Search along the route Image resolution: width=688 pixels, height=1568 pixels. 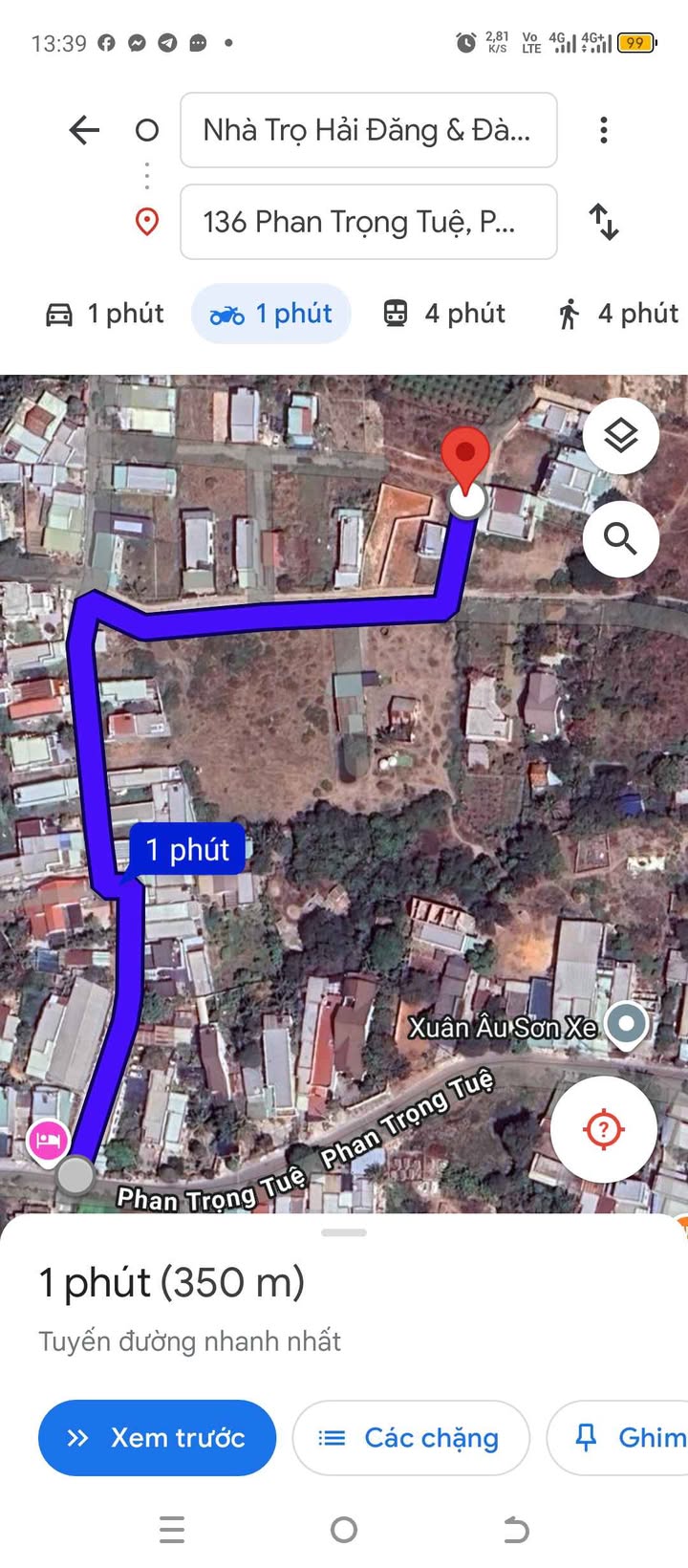click(x=620, y=539)
